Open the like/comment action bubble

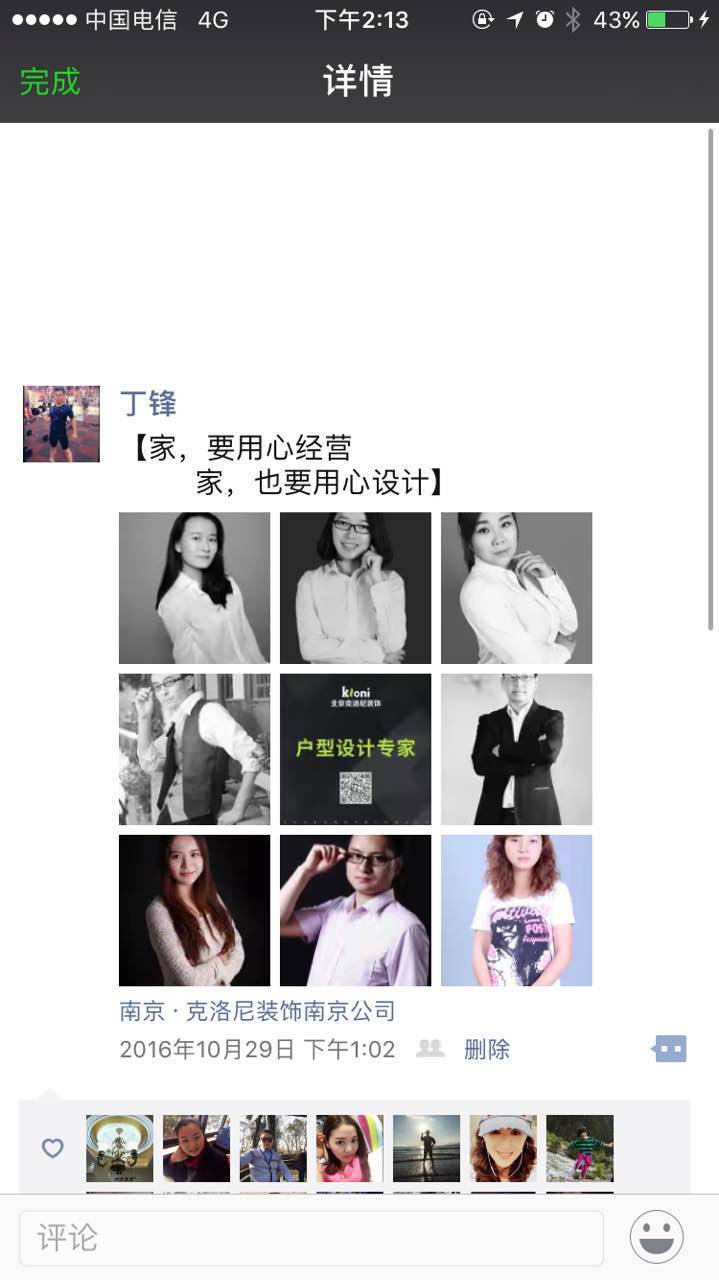pos(669,1049)
